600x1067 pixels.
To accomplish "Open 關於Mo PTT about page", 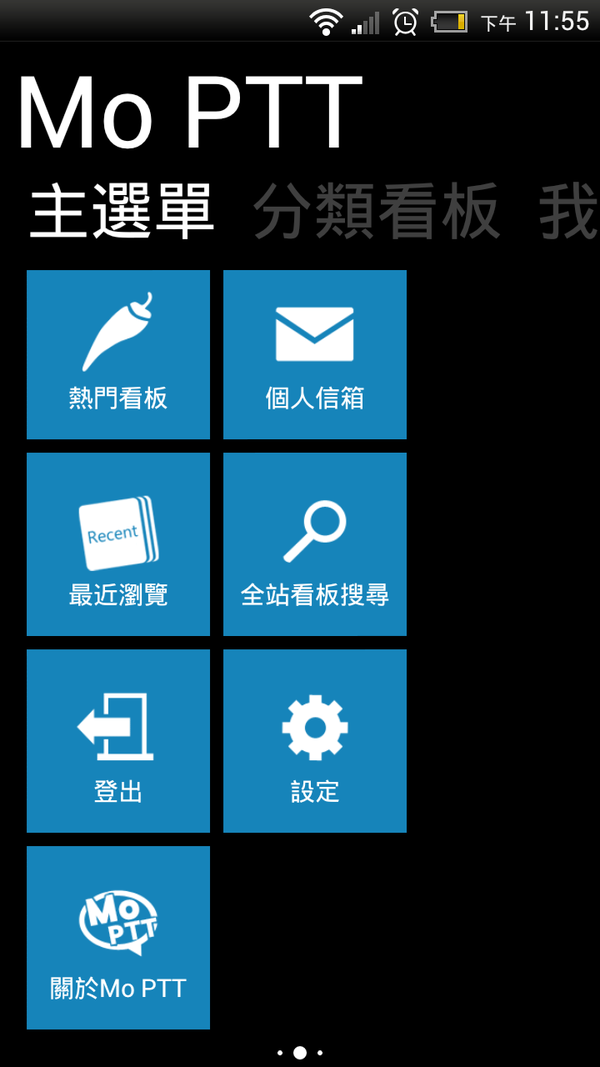I will 118,937.
